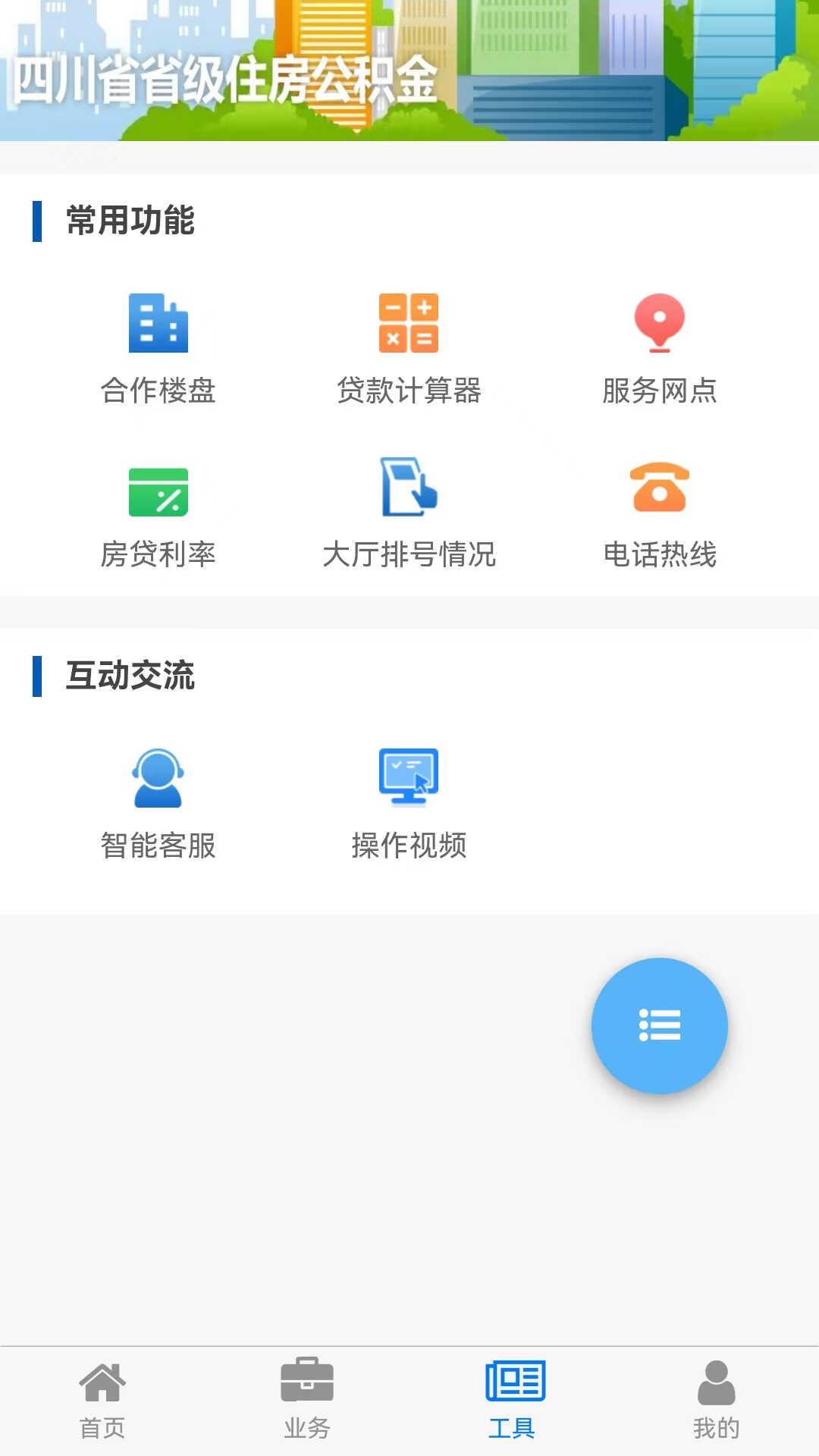Click the 贷款计算器 text label

(x=409, y=391)
